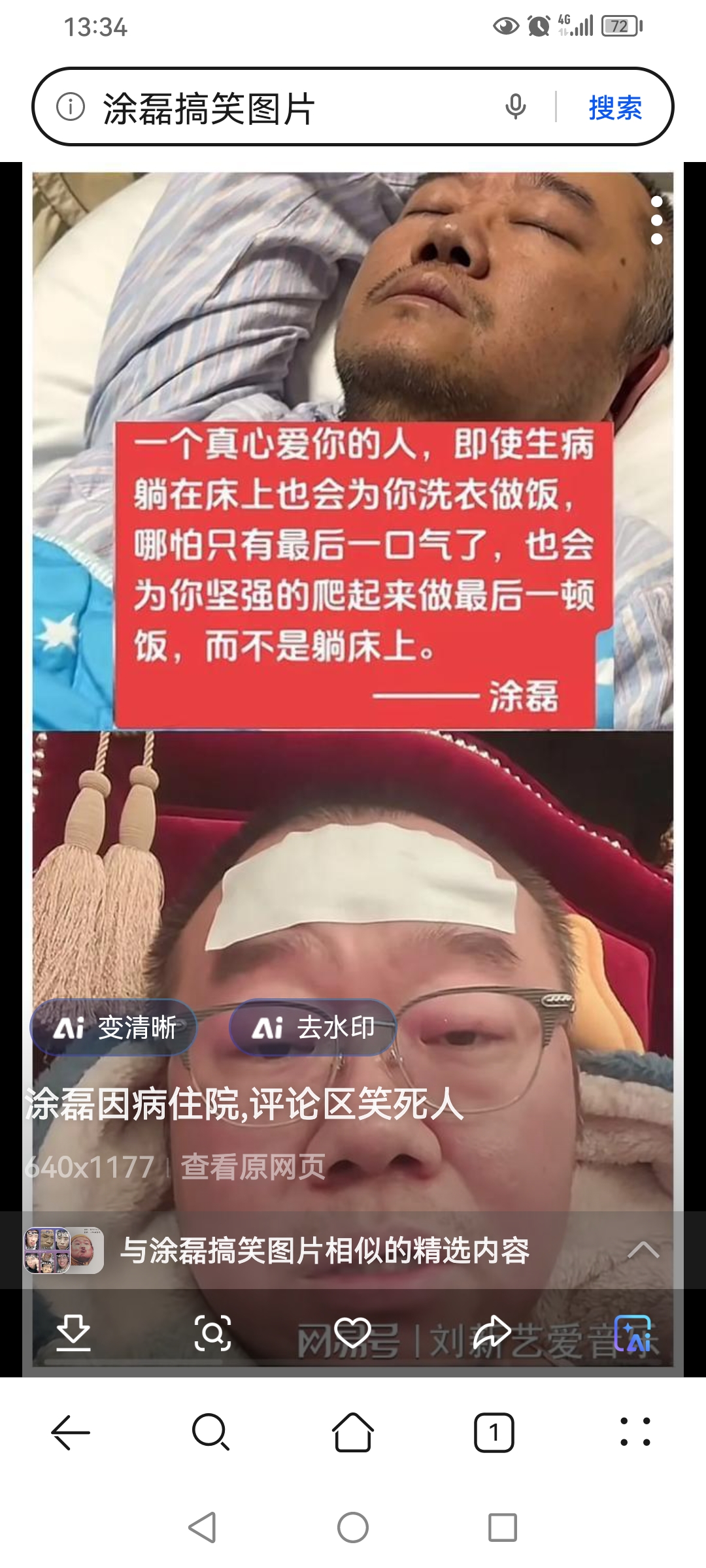Viewport: 706px width, 1568px height.
Task: Run image search with the scan icon
Action: tap(213, 1333)
